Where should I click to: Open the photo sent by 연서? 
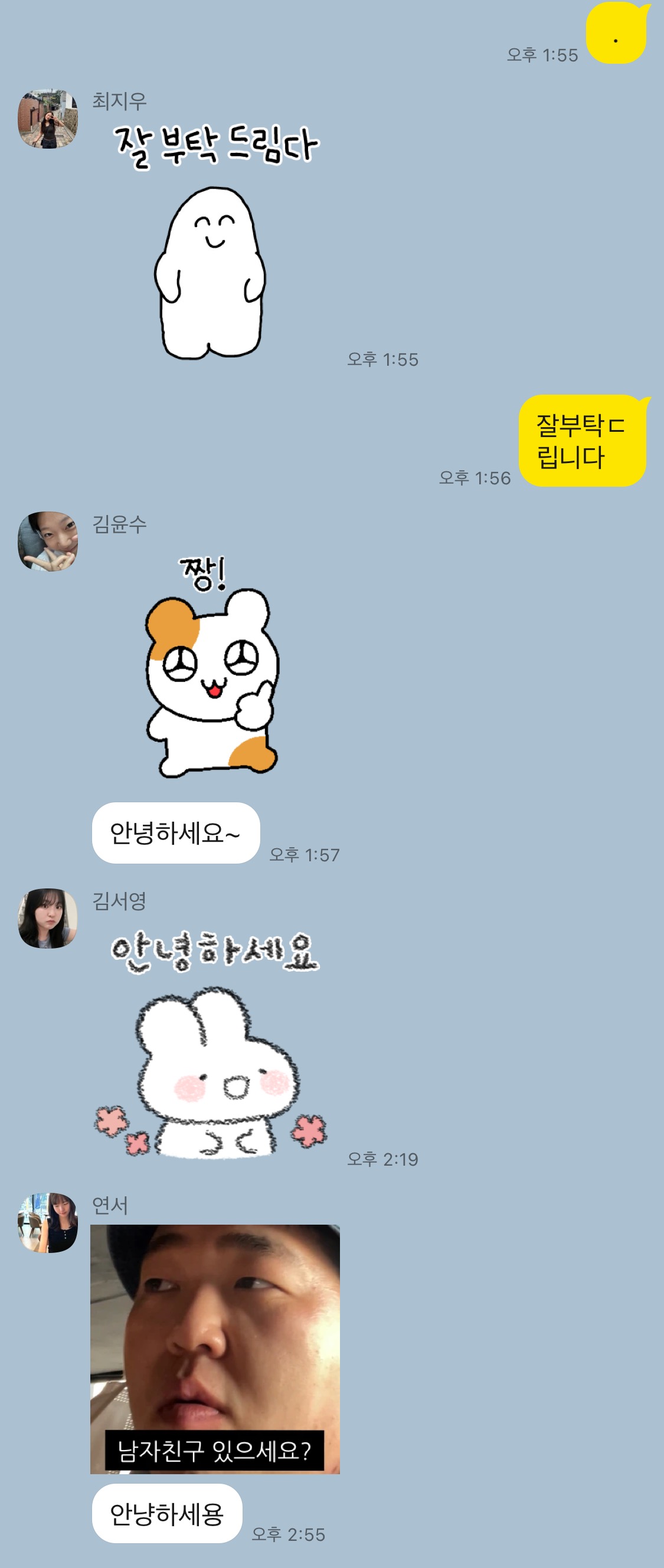pyautogui.click(x=214, y=1349)
